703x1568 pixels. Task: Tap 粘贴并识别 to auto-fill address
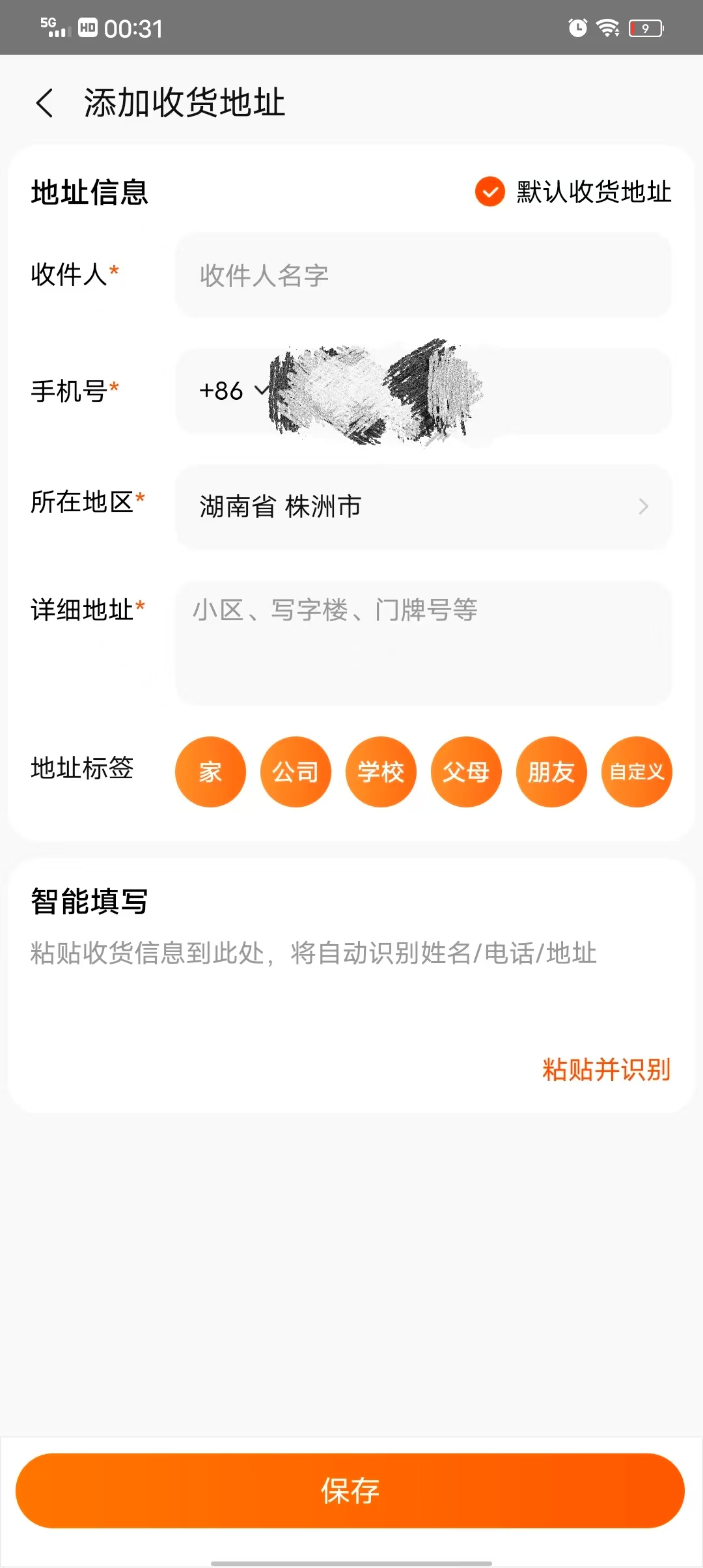(x=606, y=1069)
